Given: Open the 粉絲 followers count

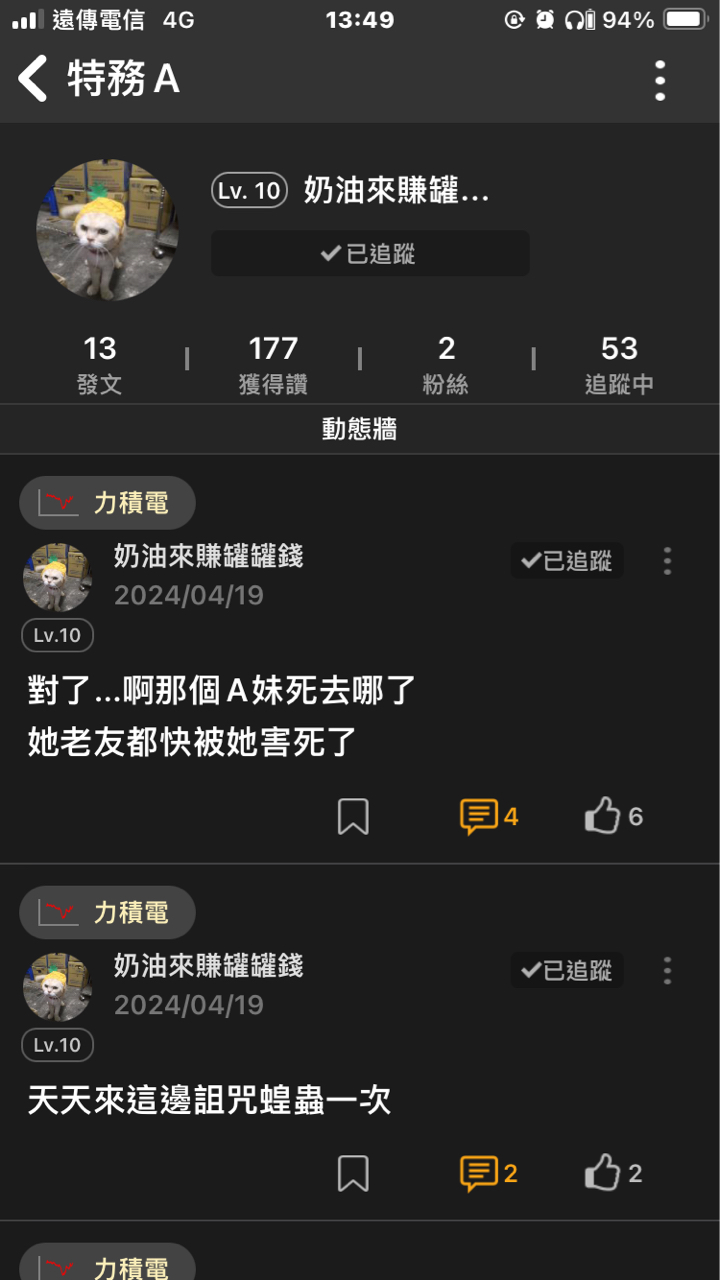Looking at the screenshot, I should [446, 364].
